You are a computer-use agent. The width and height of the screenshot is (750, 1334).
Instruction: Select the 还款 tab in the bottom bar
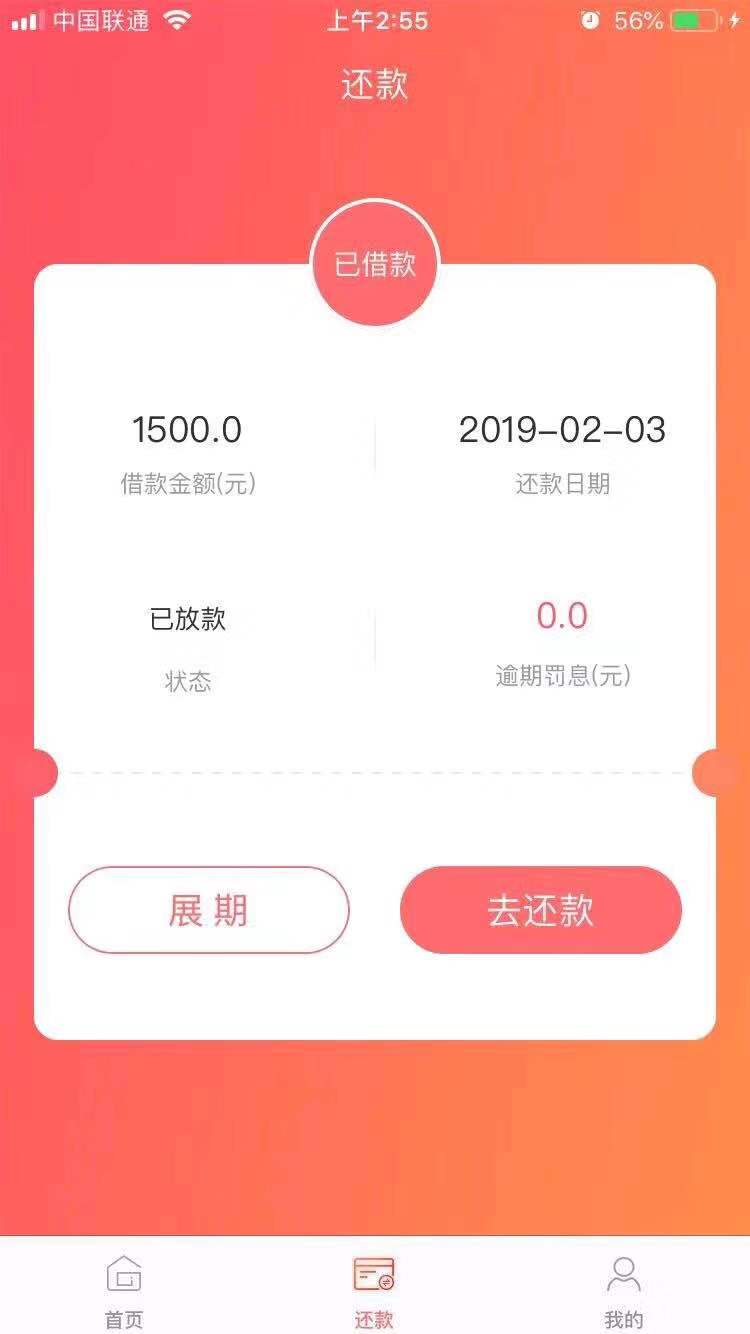pos(374,1291)
